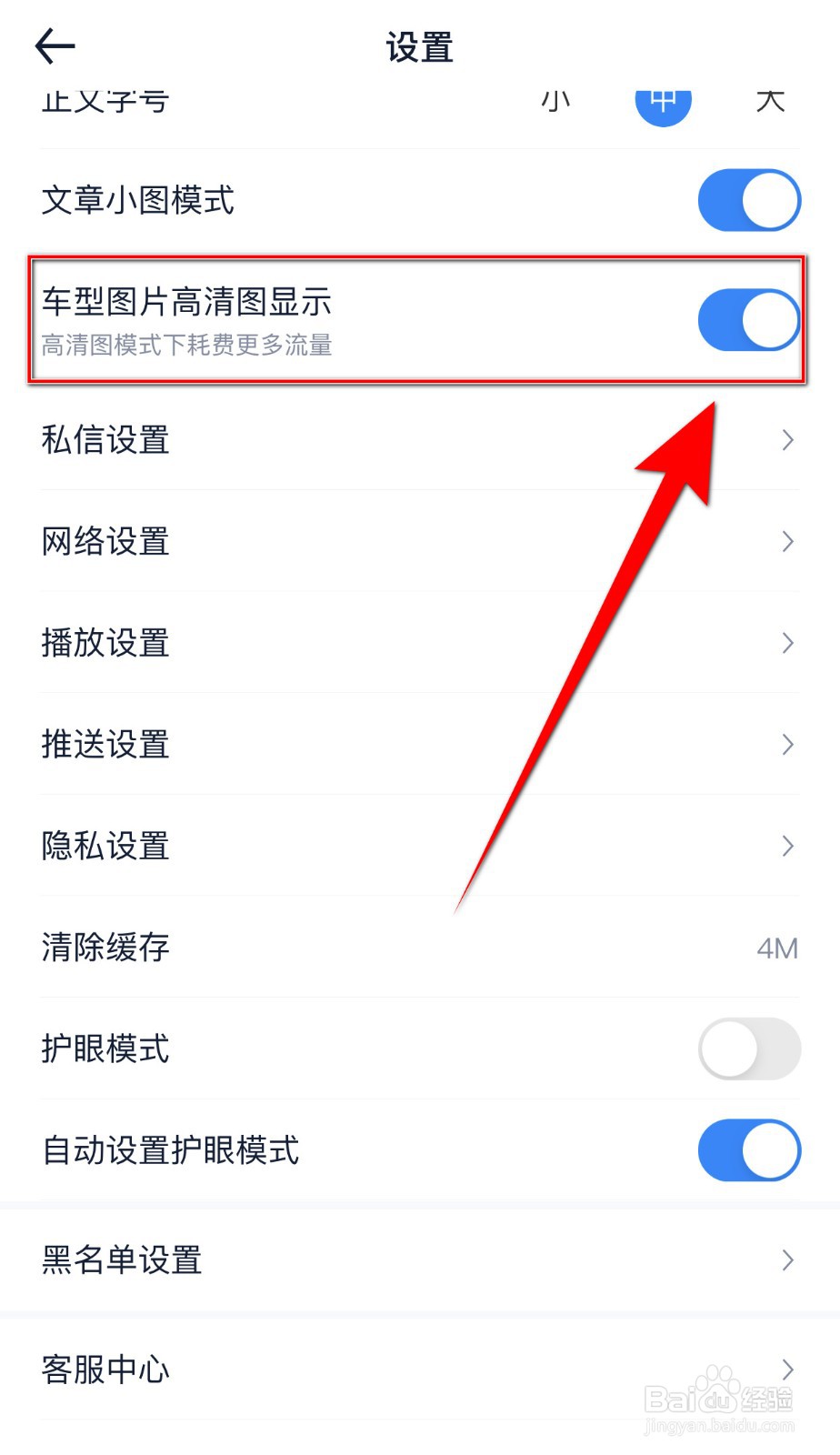Open 私信设置 private message settings

click(x=420, y=440)
